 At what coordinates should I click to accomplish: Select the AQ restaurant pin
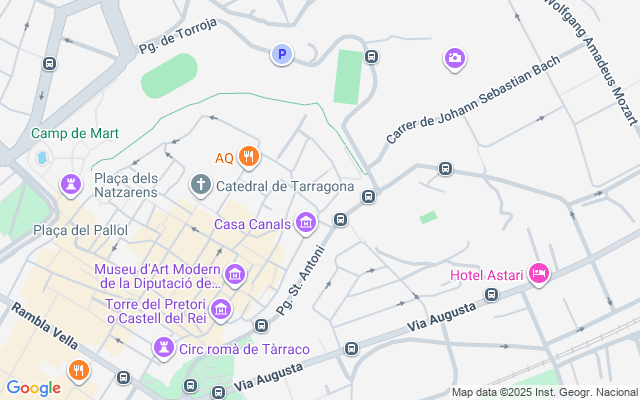(x=249, y=157)
